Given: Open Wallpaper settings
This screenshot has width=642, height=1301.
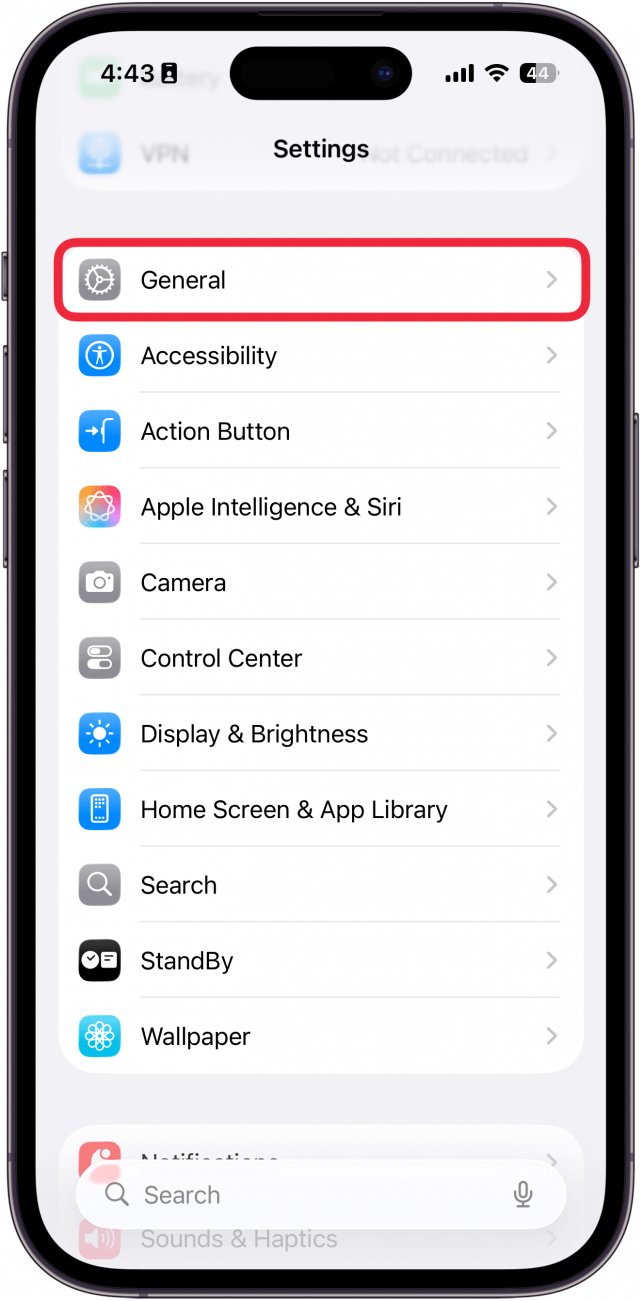Looking at the screenshot, I should click(x=320, y=1037).
